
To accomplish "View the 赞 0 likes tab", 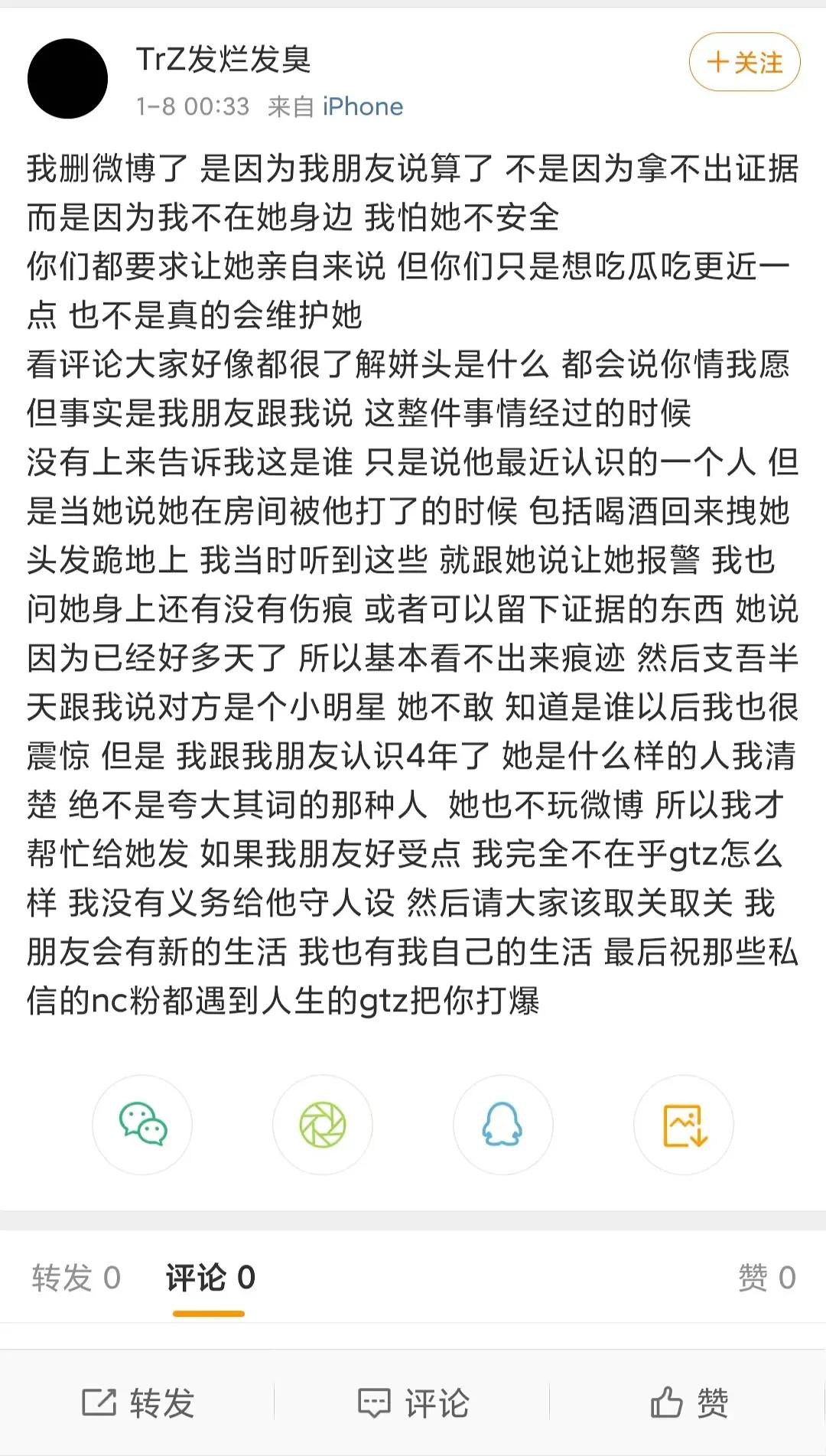I will coord(766,1277).
